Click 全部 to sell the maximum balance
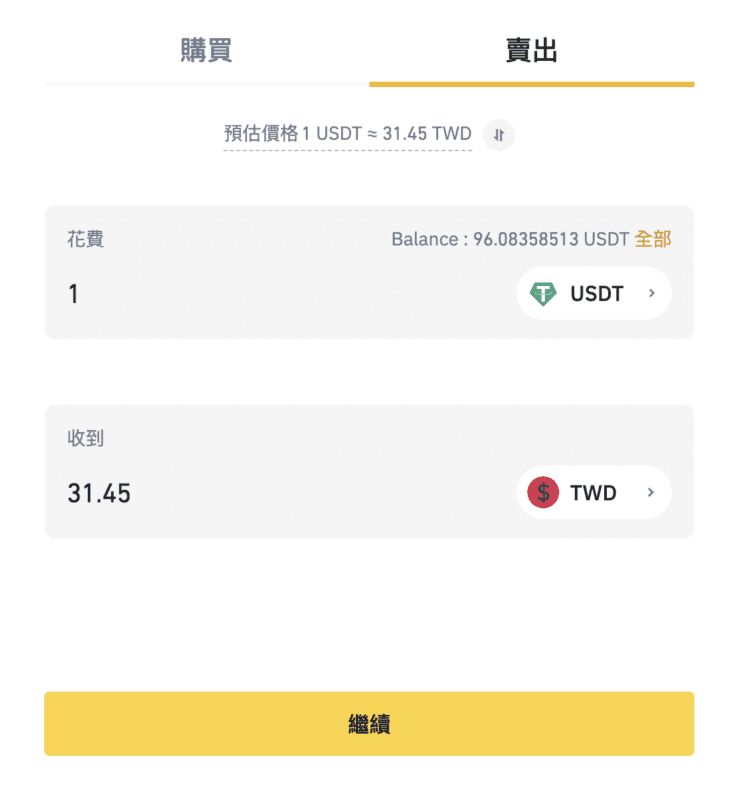 [656, 239]
